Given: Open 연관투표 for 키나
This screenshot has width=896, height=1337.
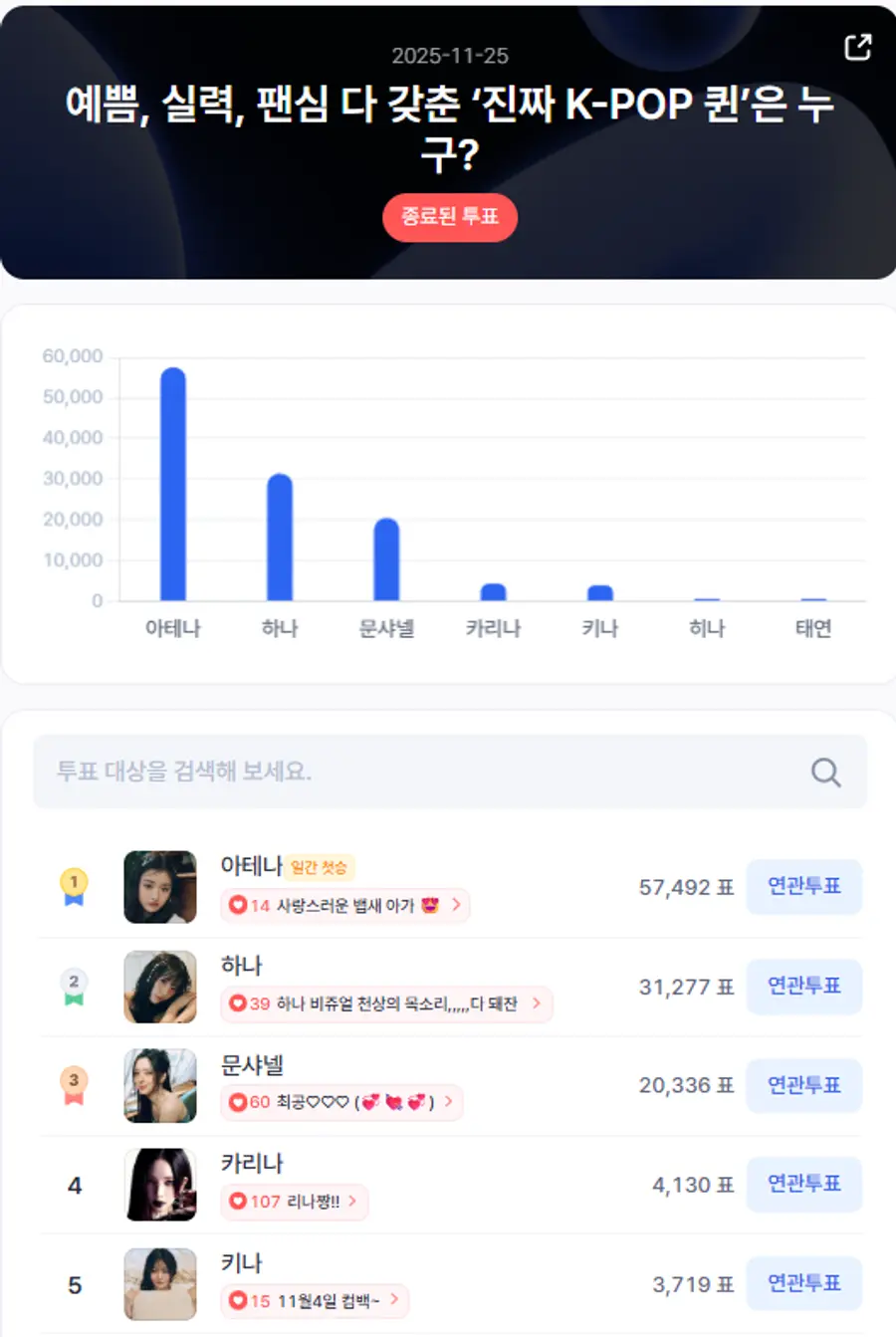Looking at the screenshot, I should pyautogui.click(x=804, y=1283).
